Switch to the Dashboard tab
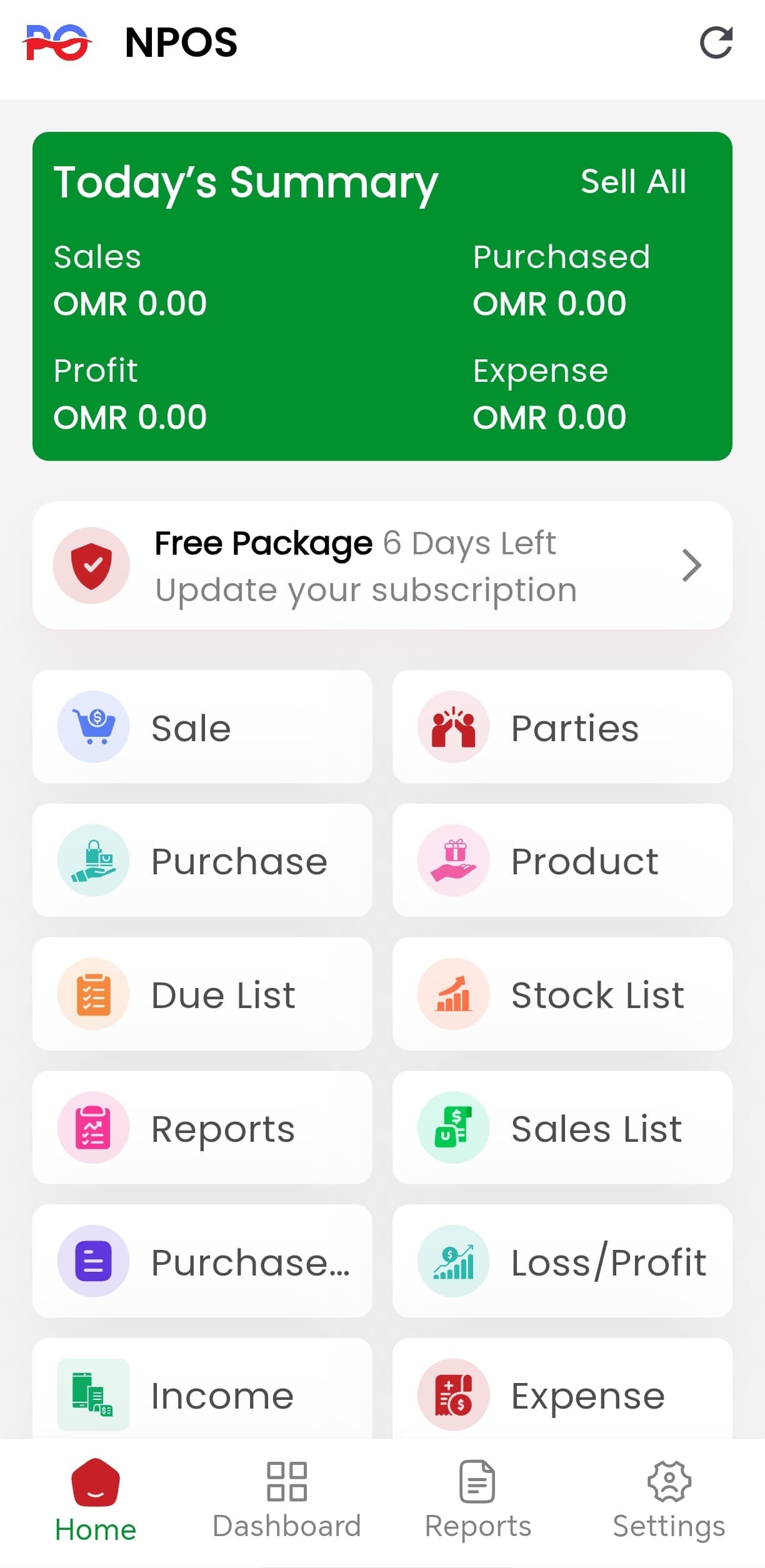This screenshot has height=1568, width=765. [287, 1501]
